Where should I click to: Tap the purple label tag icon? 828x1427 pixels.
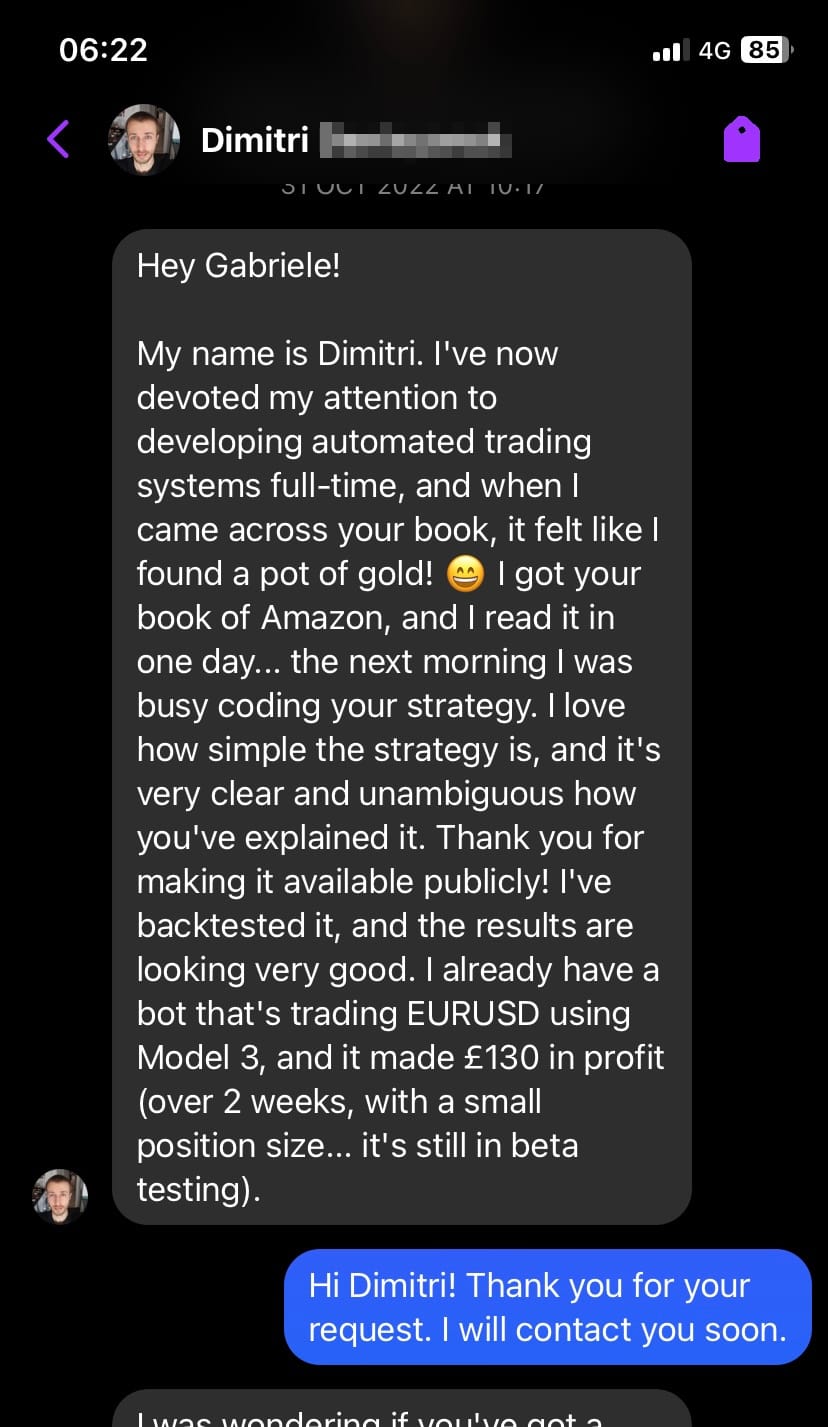tap(741, 140)
